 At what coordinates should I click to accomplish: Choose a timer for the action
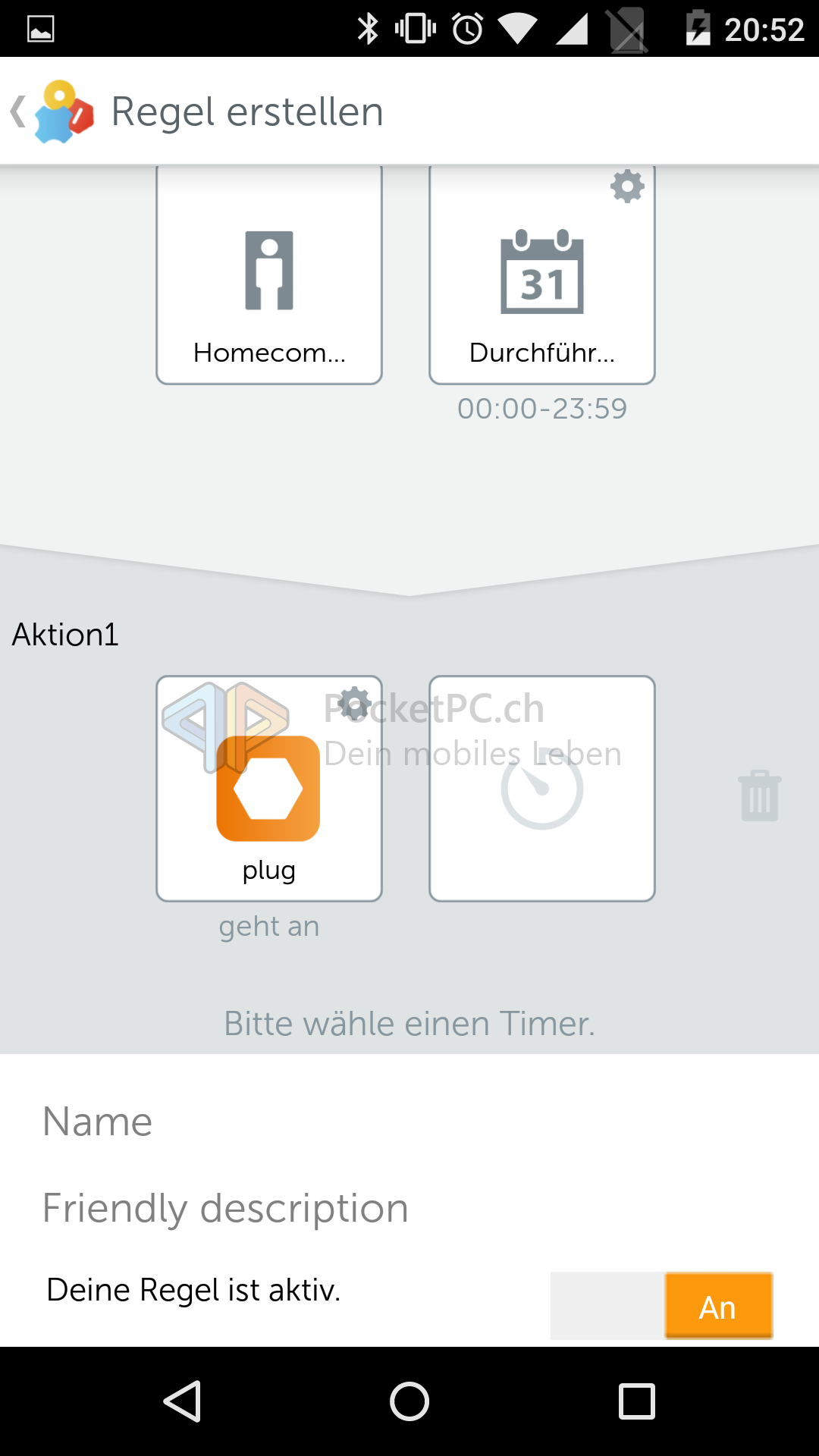tap(541, 789)
